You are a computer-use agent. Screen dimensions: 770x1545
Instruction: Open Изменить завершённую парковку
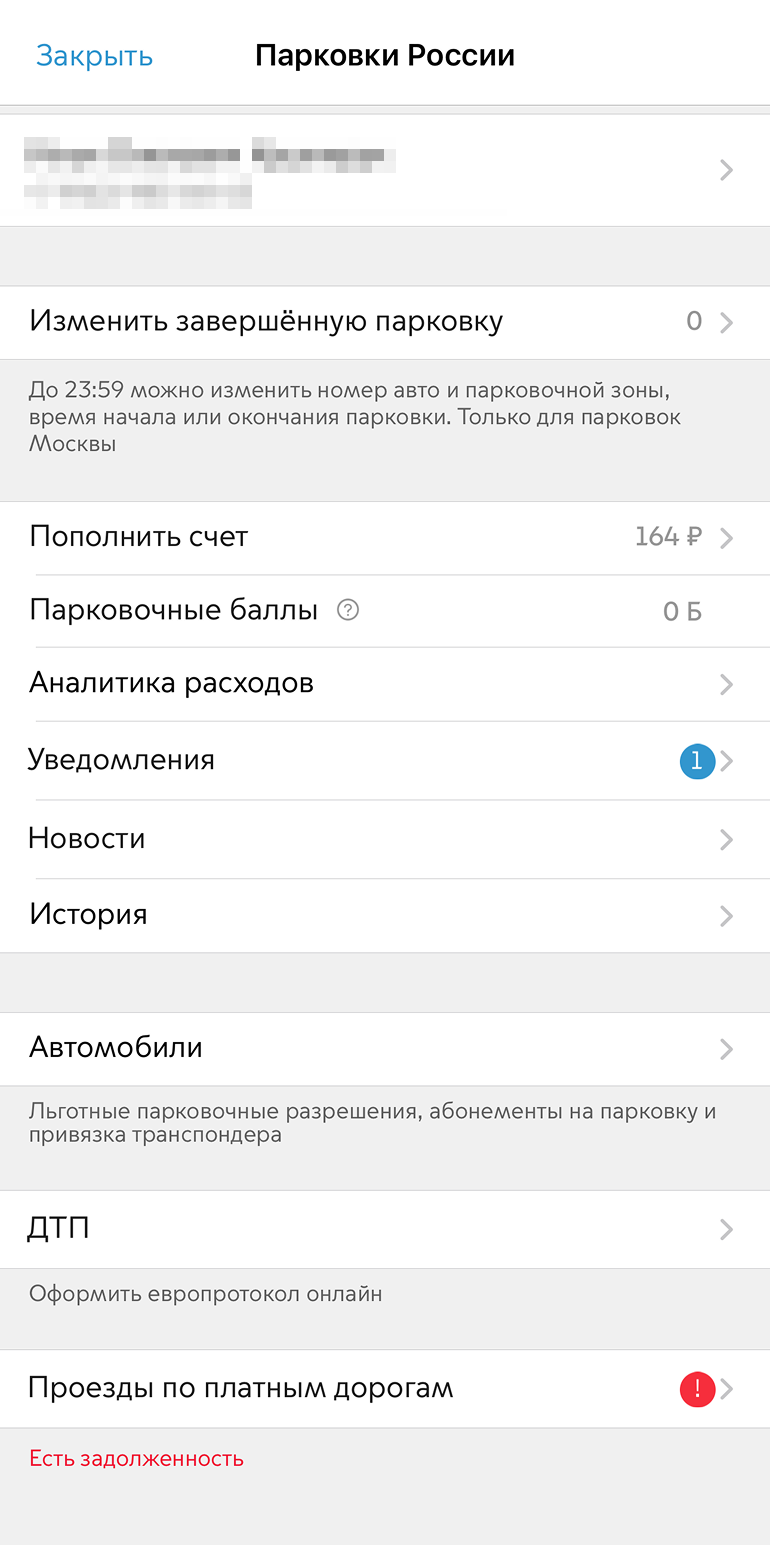click(x=385, y=322)
